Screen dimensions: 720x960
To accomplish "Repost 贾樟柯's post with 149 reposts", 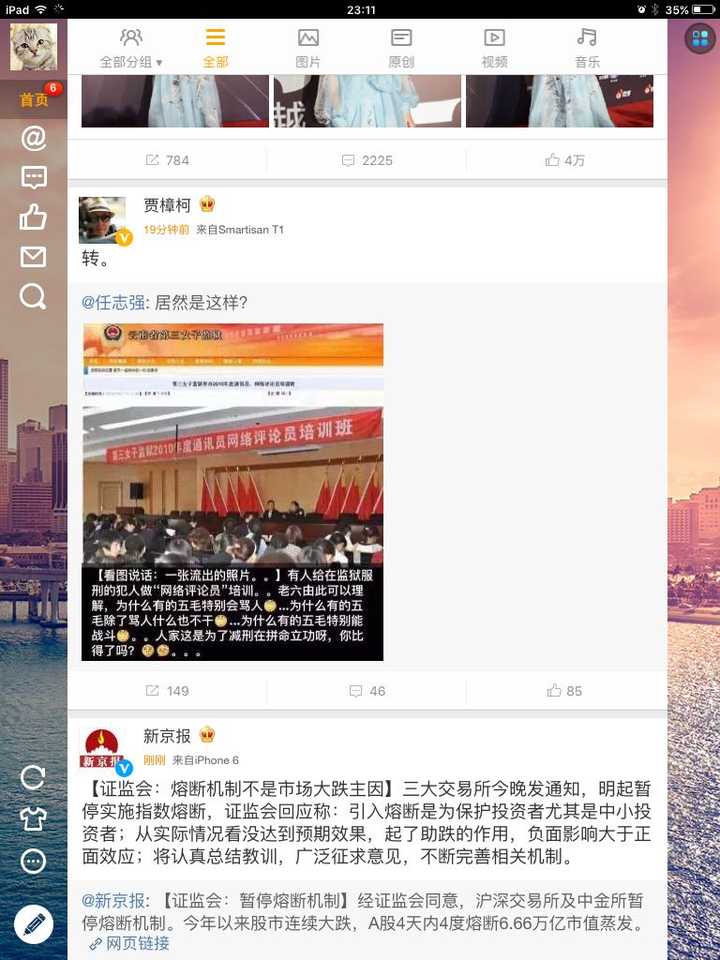I will 167,691.
